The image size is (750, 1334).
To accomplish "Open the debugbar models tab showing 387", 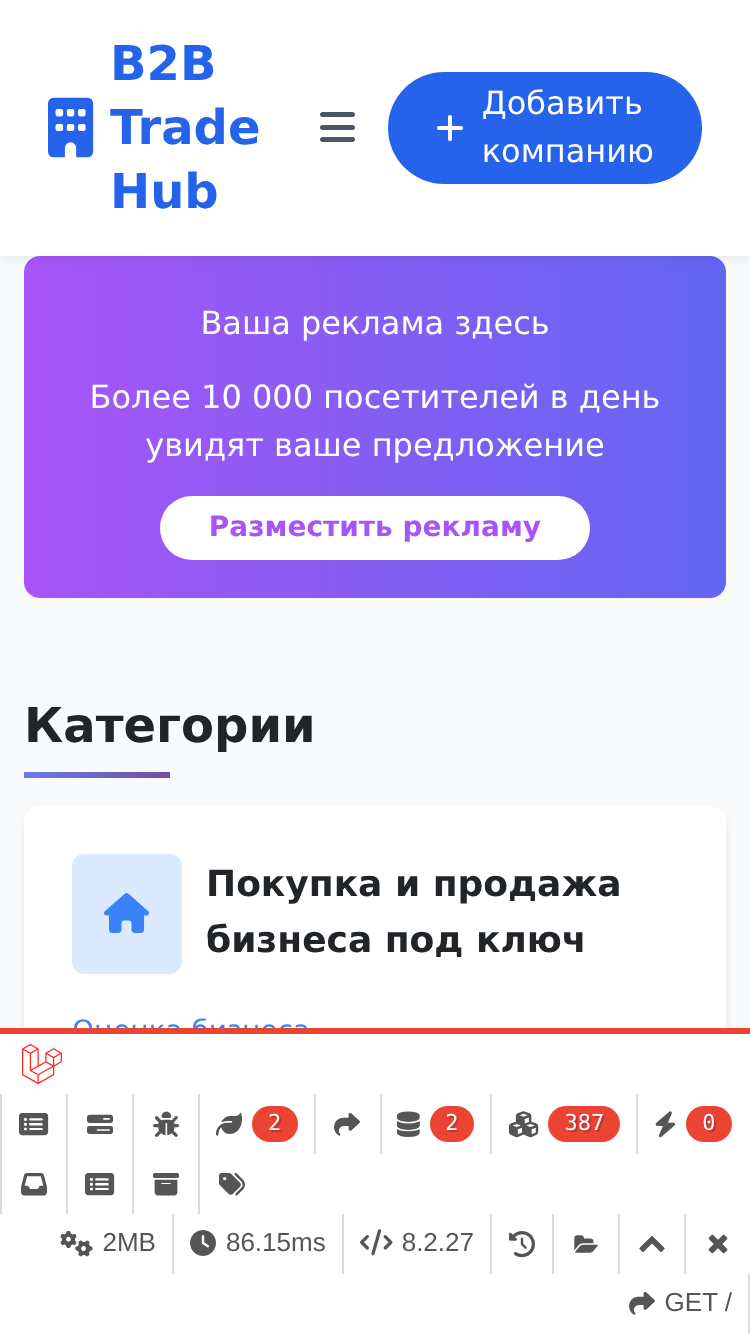I will [564, 1124].
